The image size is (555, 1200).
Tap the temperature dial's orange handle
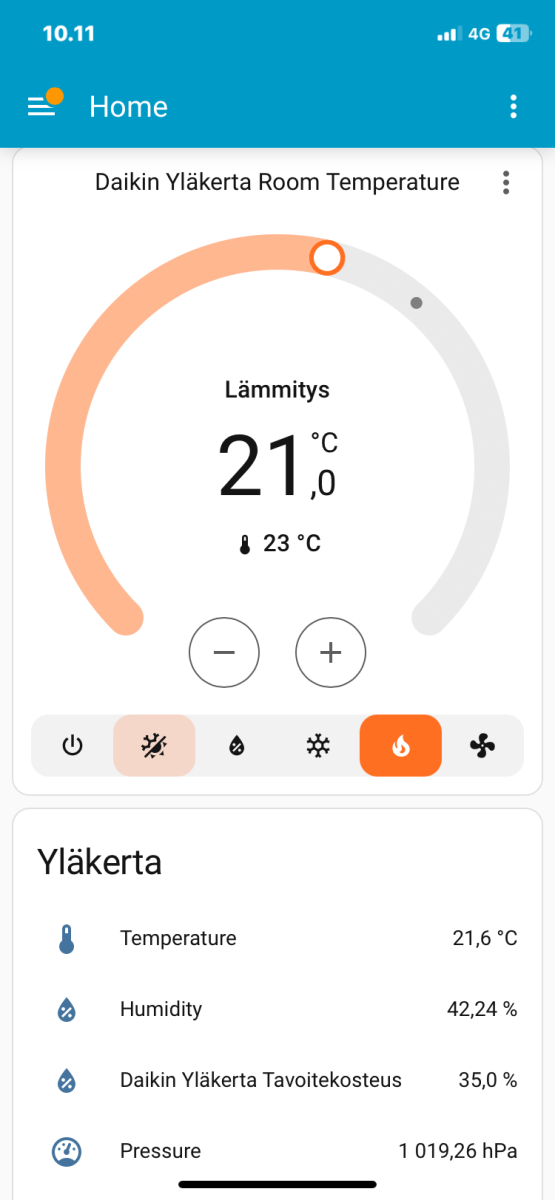(x=327, y=257)
